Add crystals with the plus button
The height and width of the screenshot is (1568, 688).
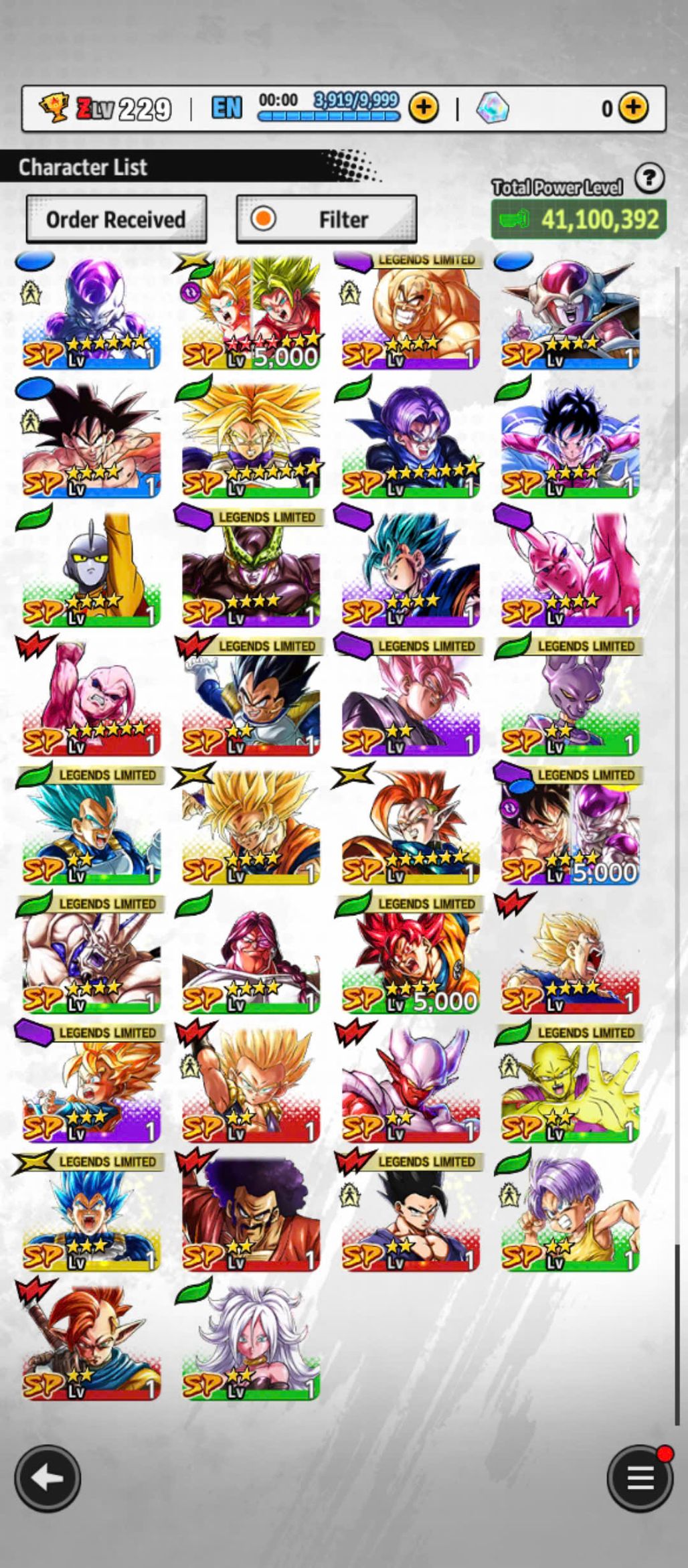tap(633, 107)
